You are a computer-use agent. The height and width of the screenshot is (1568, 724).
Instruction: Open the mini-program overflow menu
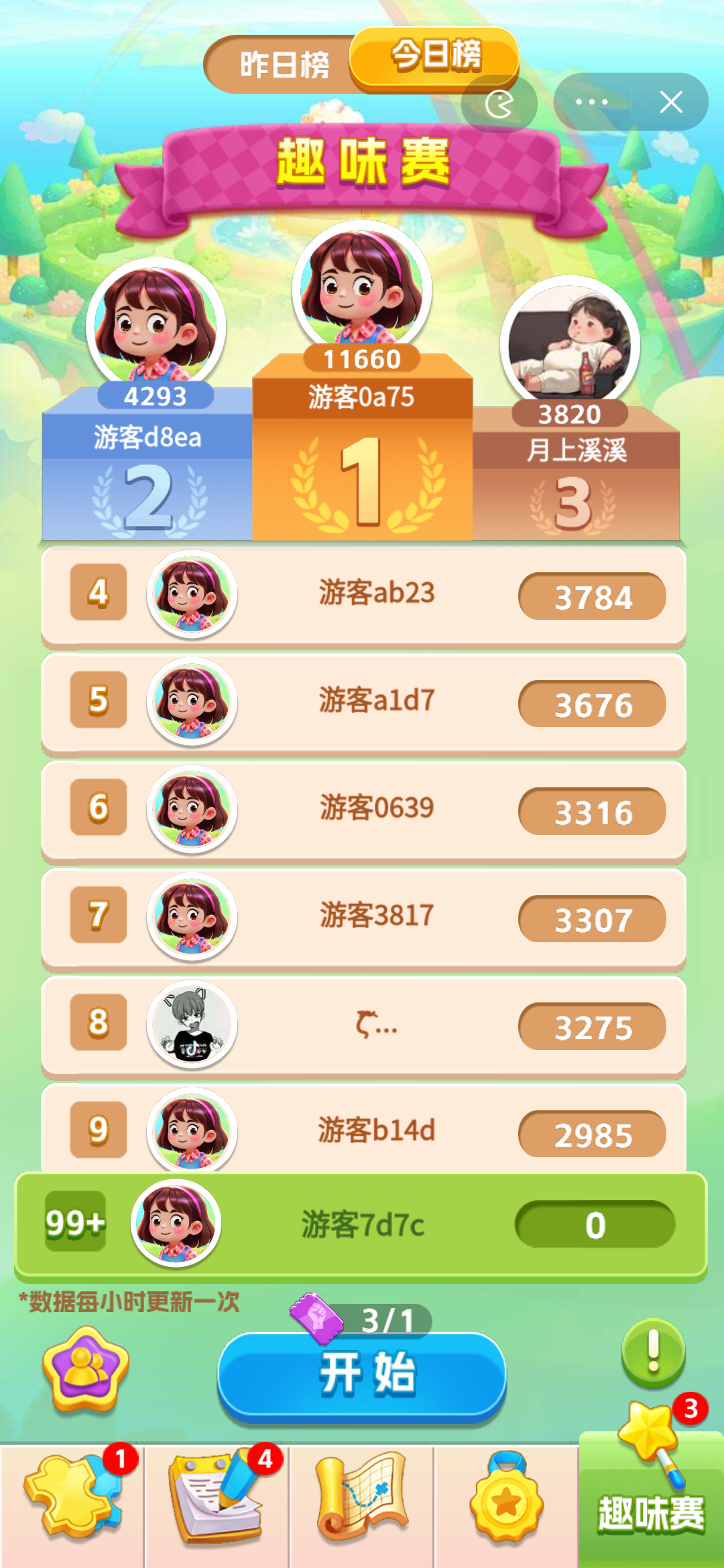[x=591, y=103]
